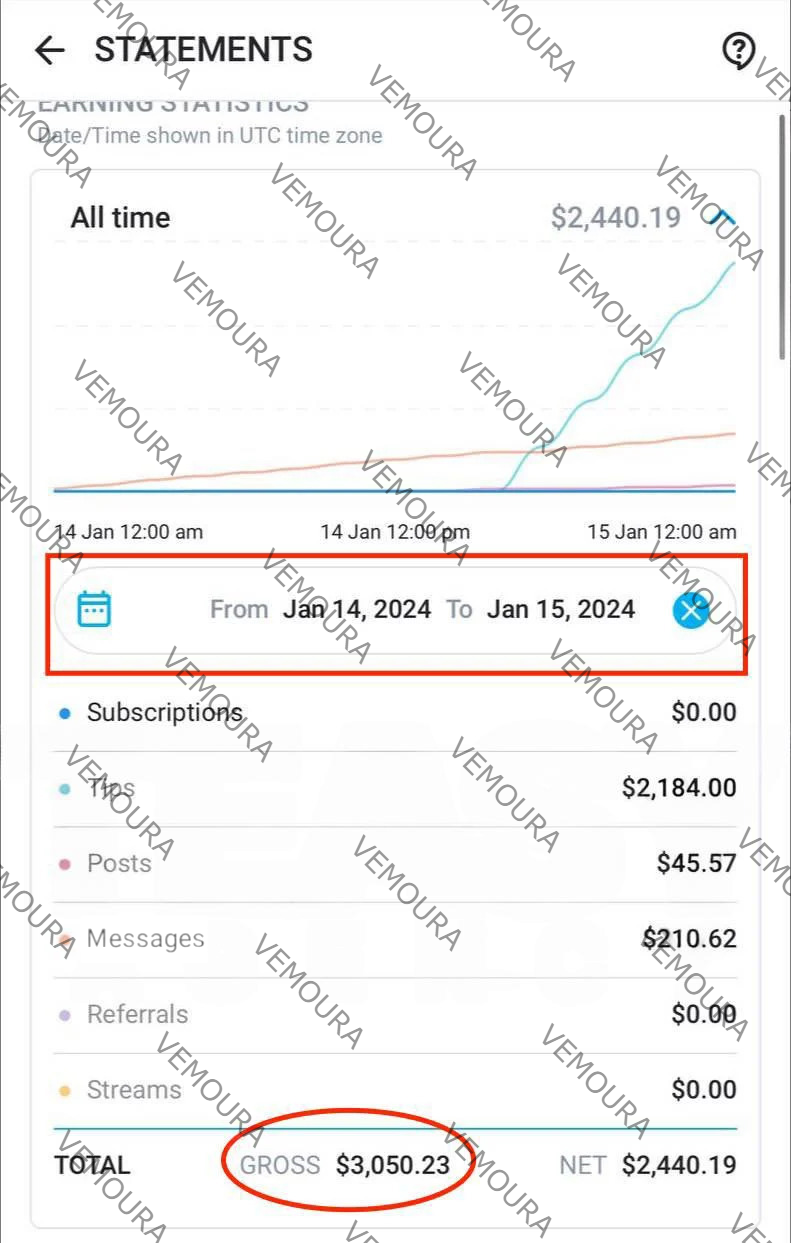
Task: Select the Earning Statistics section header
Action: pyautogui.click(x=170, y=102)
